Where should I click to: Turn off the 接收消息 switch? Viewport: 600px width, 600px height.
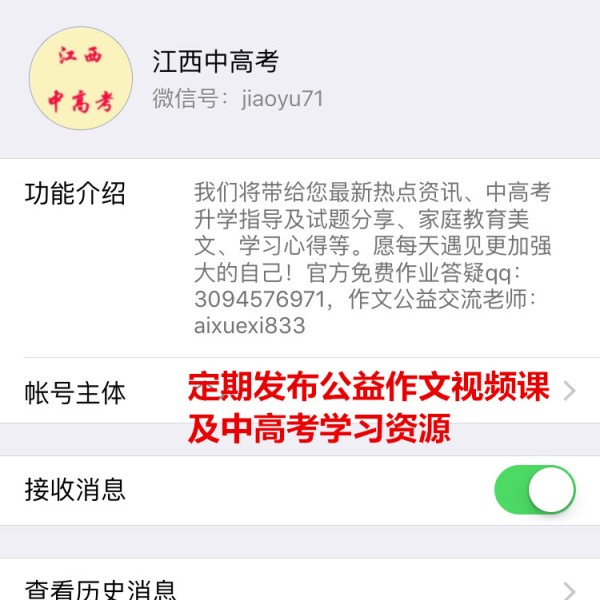tap(534, 490)
